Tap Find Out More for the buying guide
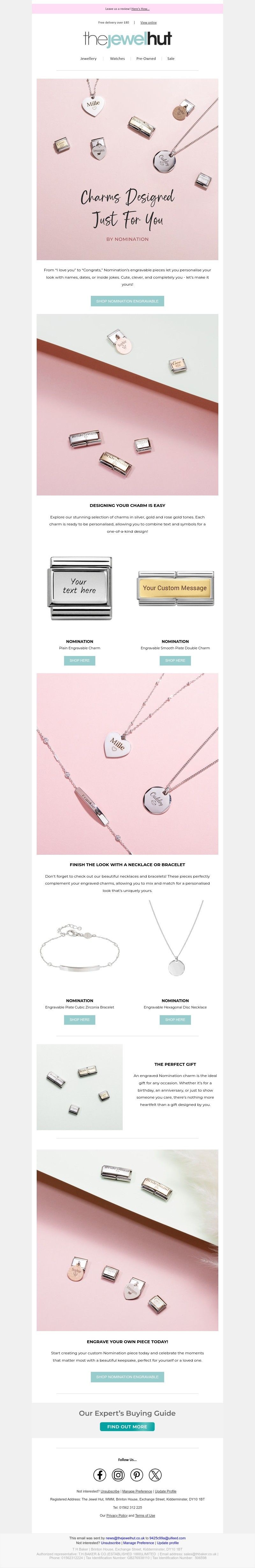Viewport: 255px width, 1568px height. 127,1427
